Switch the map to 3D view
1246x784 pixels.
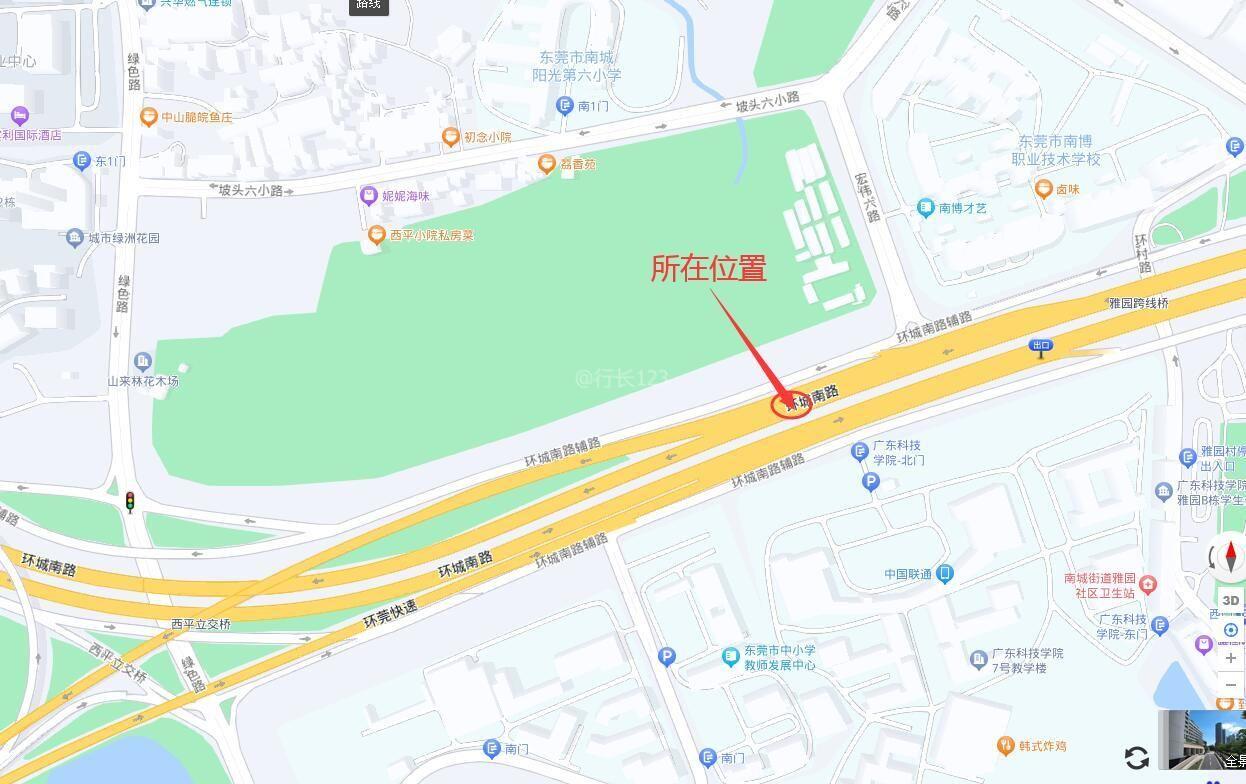pyautogui.click(x=1230, y=601)
